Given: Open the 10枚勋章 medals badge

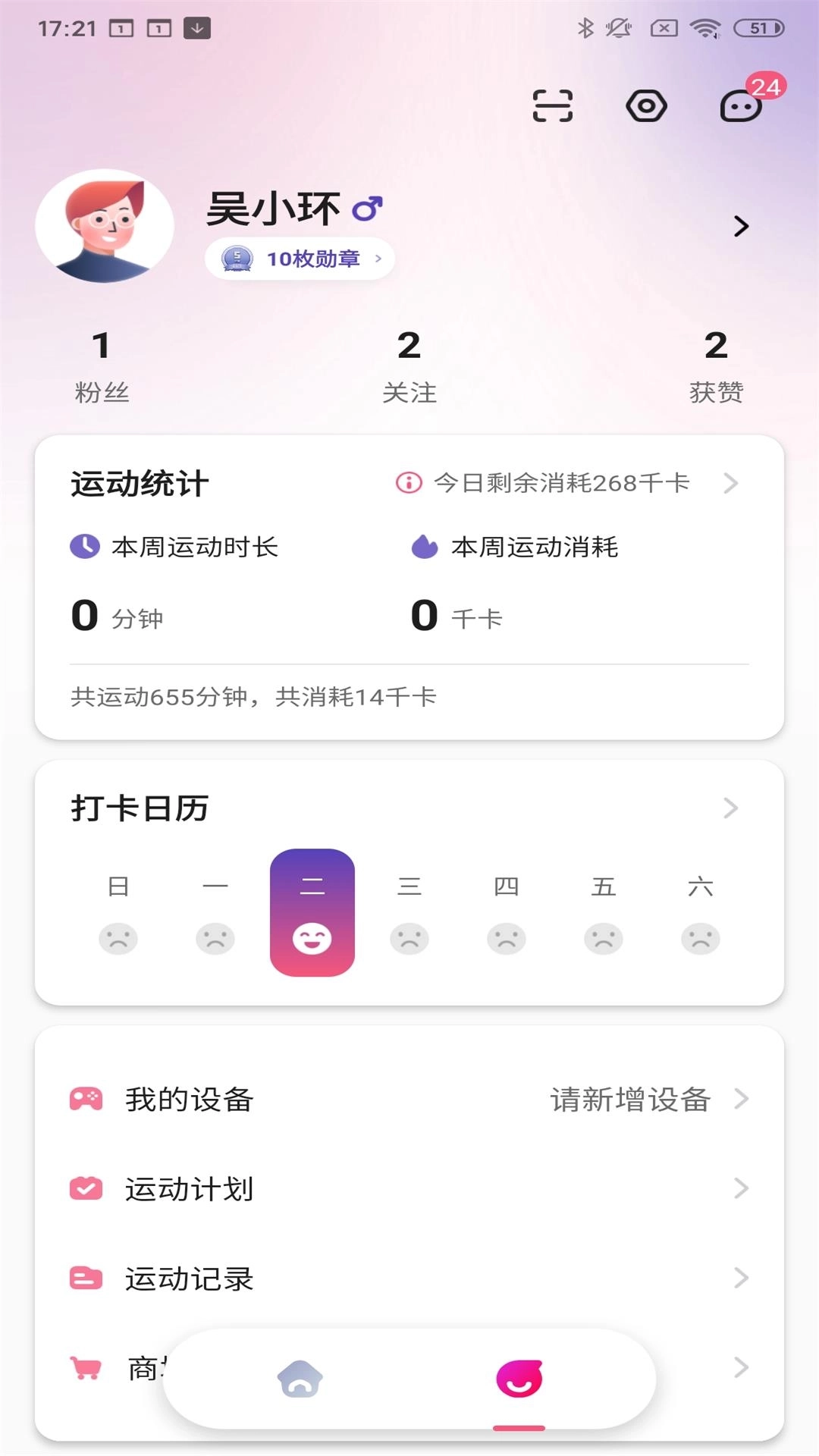Looking at the screenshot, I should point(300,259).
